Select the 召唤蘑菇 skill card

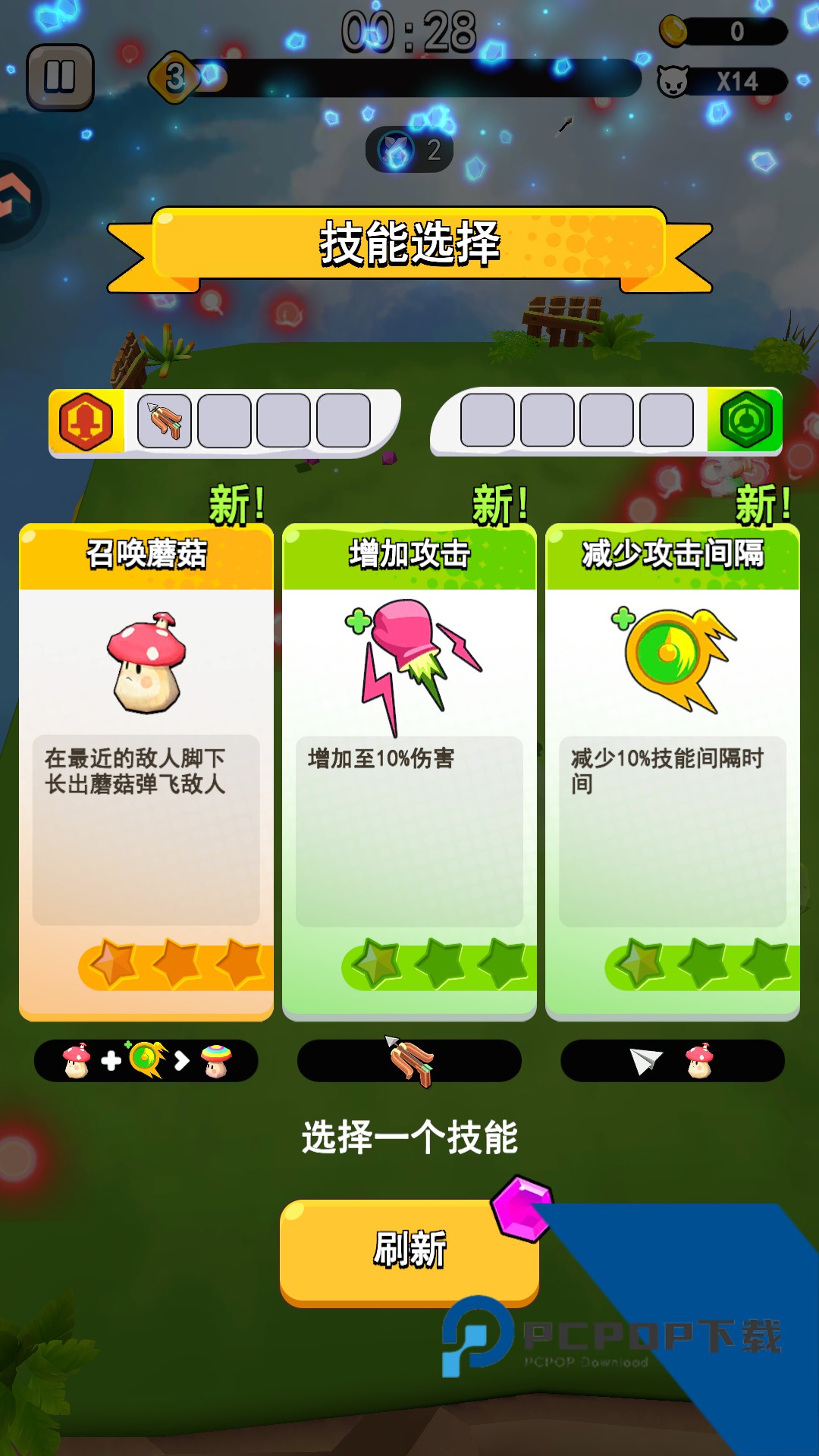tap(146, 770)
